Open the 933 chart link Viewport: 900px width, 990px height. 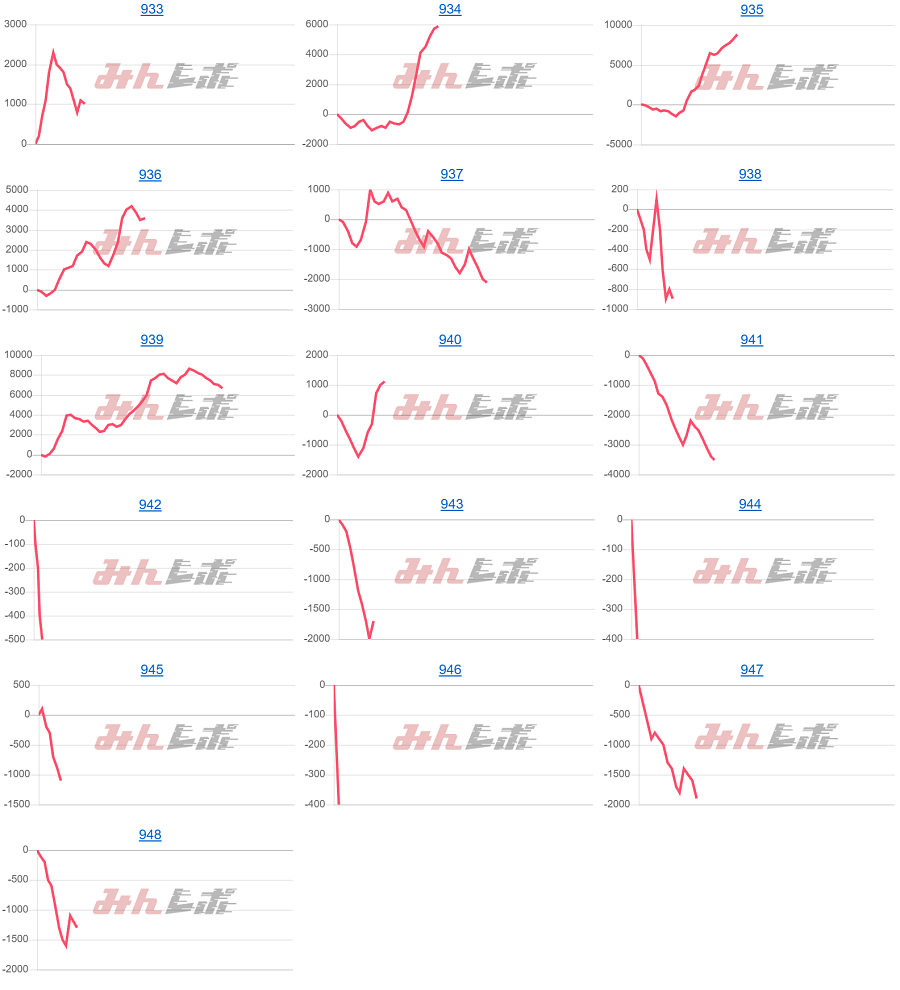point(152,9)
